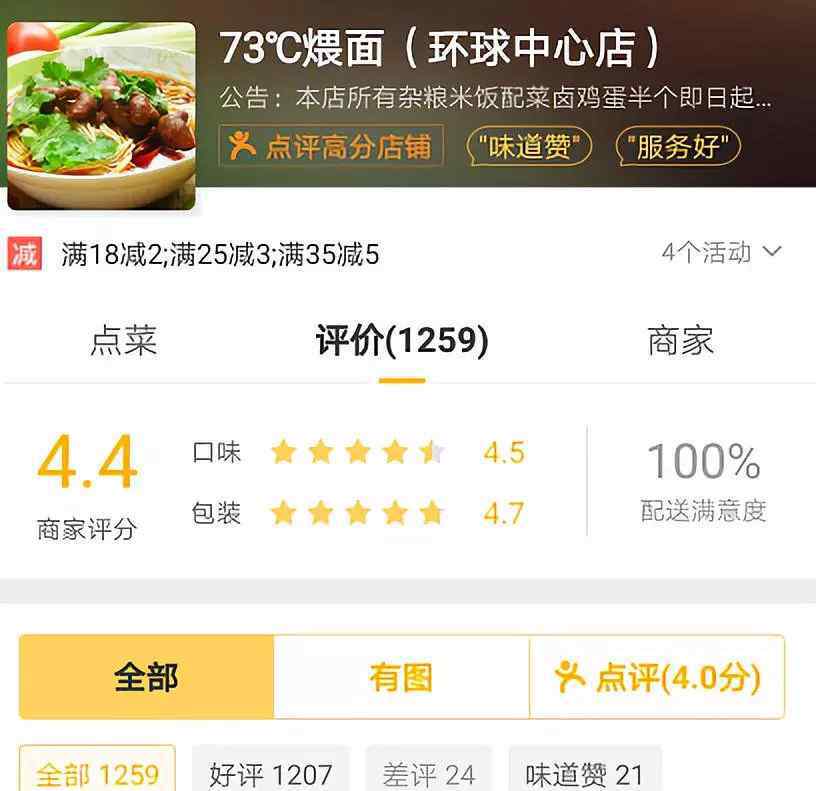Open the restaurant's noodle photo
The image size is (816, 791).
point(101,115)
